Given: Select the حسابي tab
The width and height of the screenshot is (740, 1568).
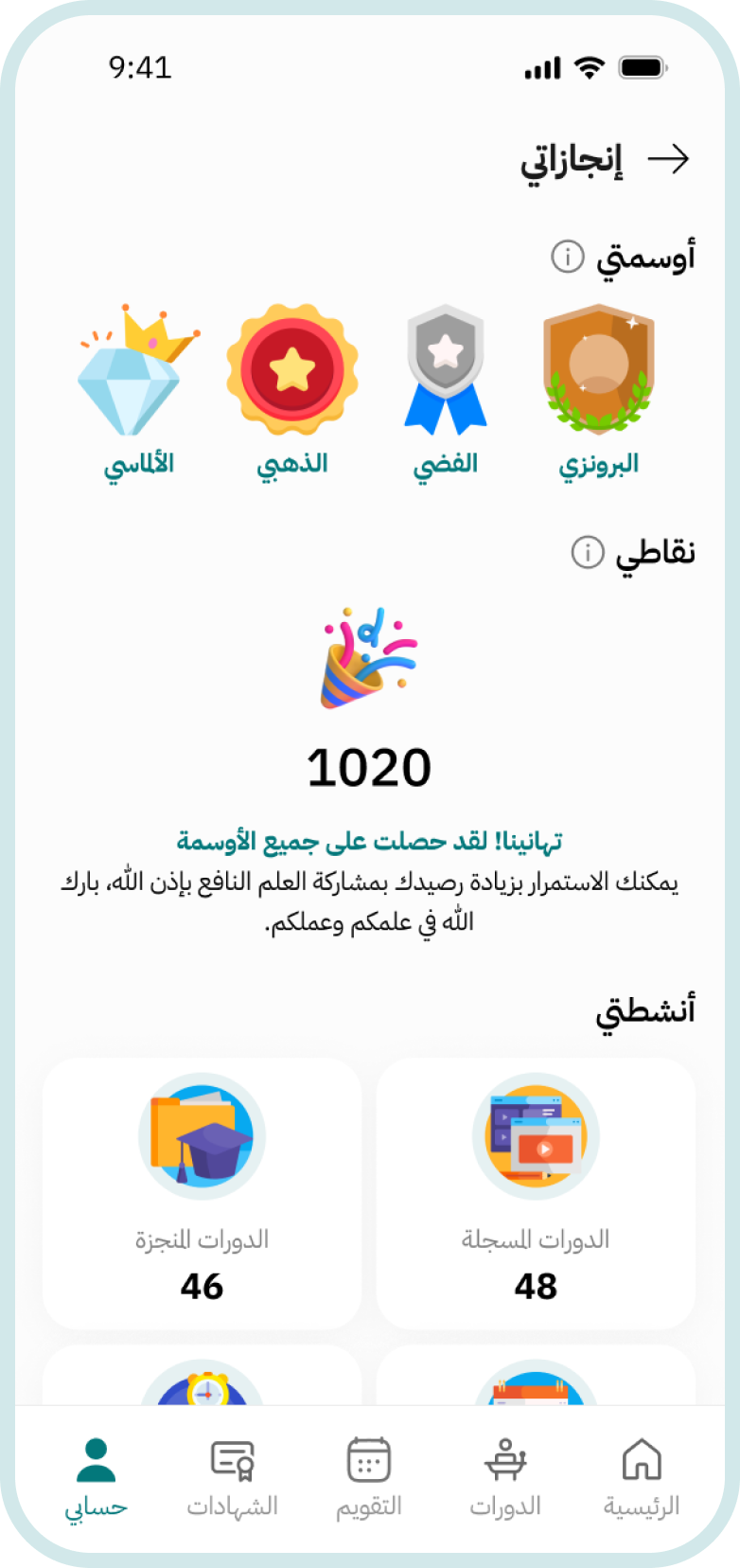Looking at the screenshot, I should pyautogui.click(x=97, y=1477).
